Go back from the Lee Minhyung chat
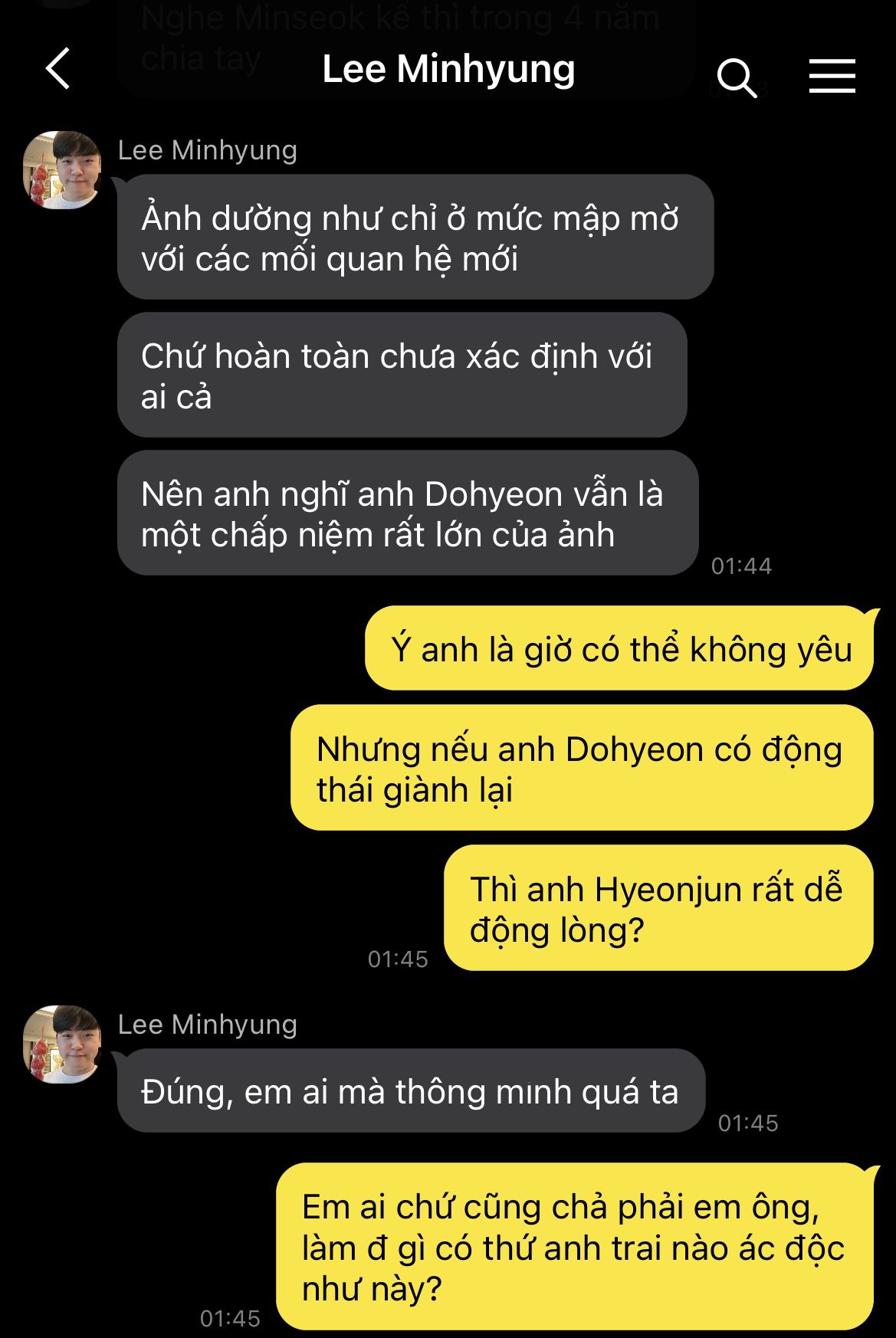The height and width of the screenshot is (1338, 896). point(58,69)
